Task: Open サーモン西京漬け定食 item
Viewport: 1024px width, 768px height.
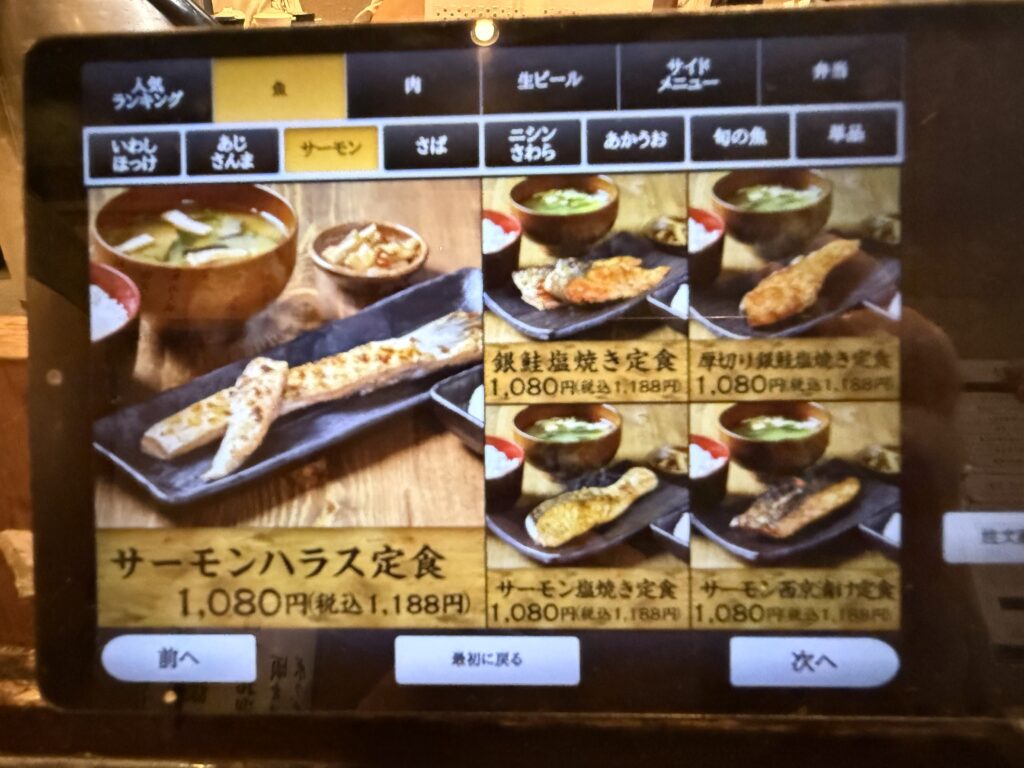Action: coord(795,512)
